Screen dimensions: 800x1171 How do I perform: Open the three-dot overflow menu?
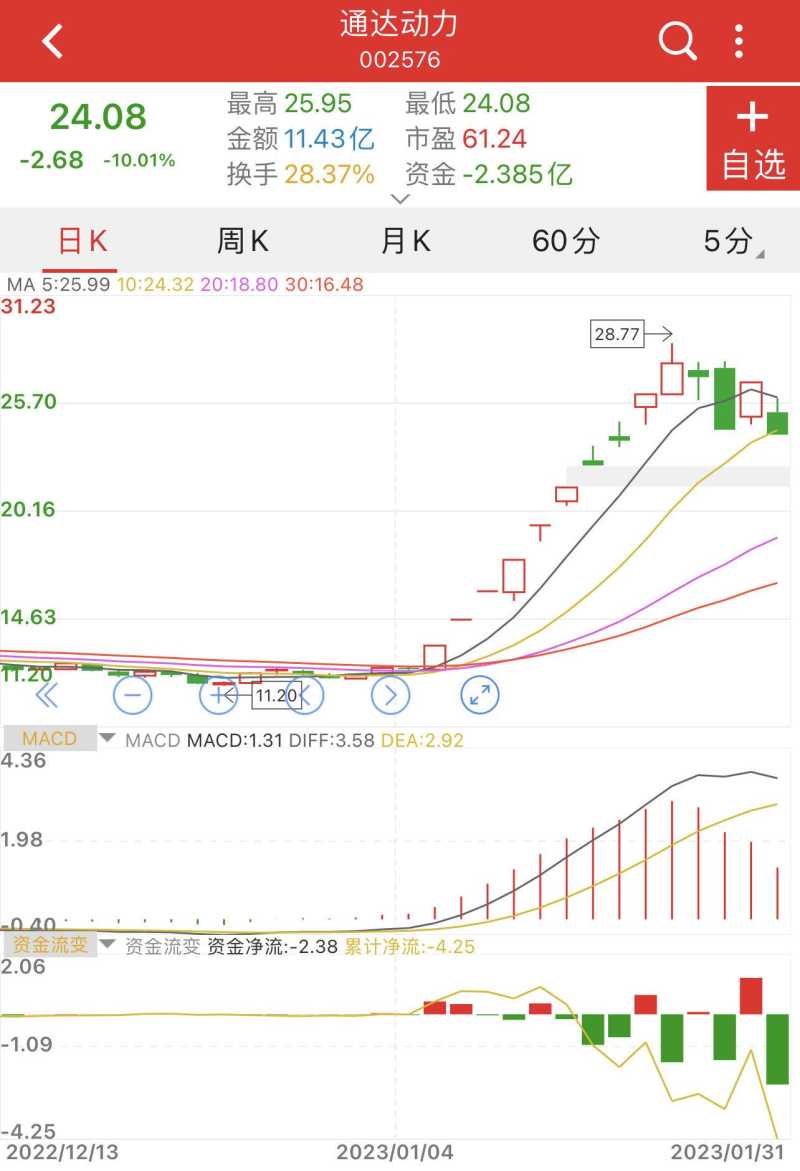739,42
